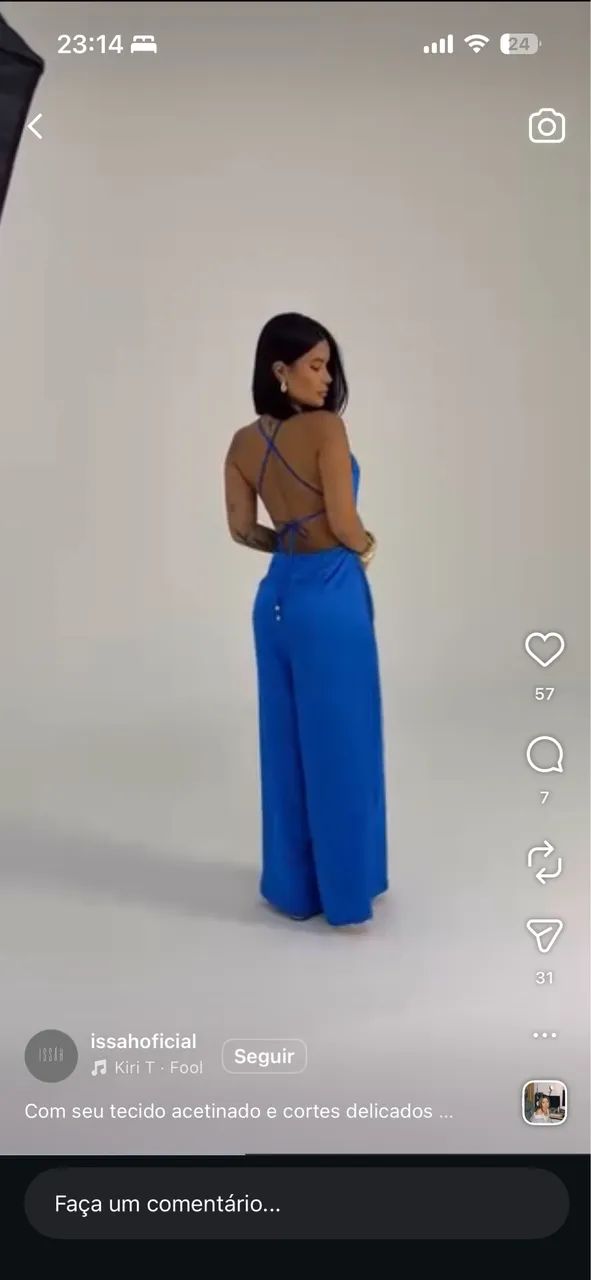The height and width of the screenshot is (1280, 591).
Task: Open the issahoficial username
Action: point(143,1042)
